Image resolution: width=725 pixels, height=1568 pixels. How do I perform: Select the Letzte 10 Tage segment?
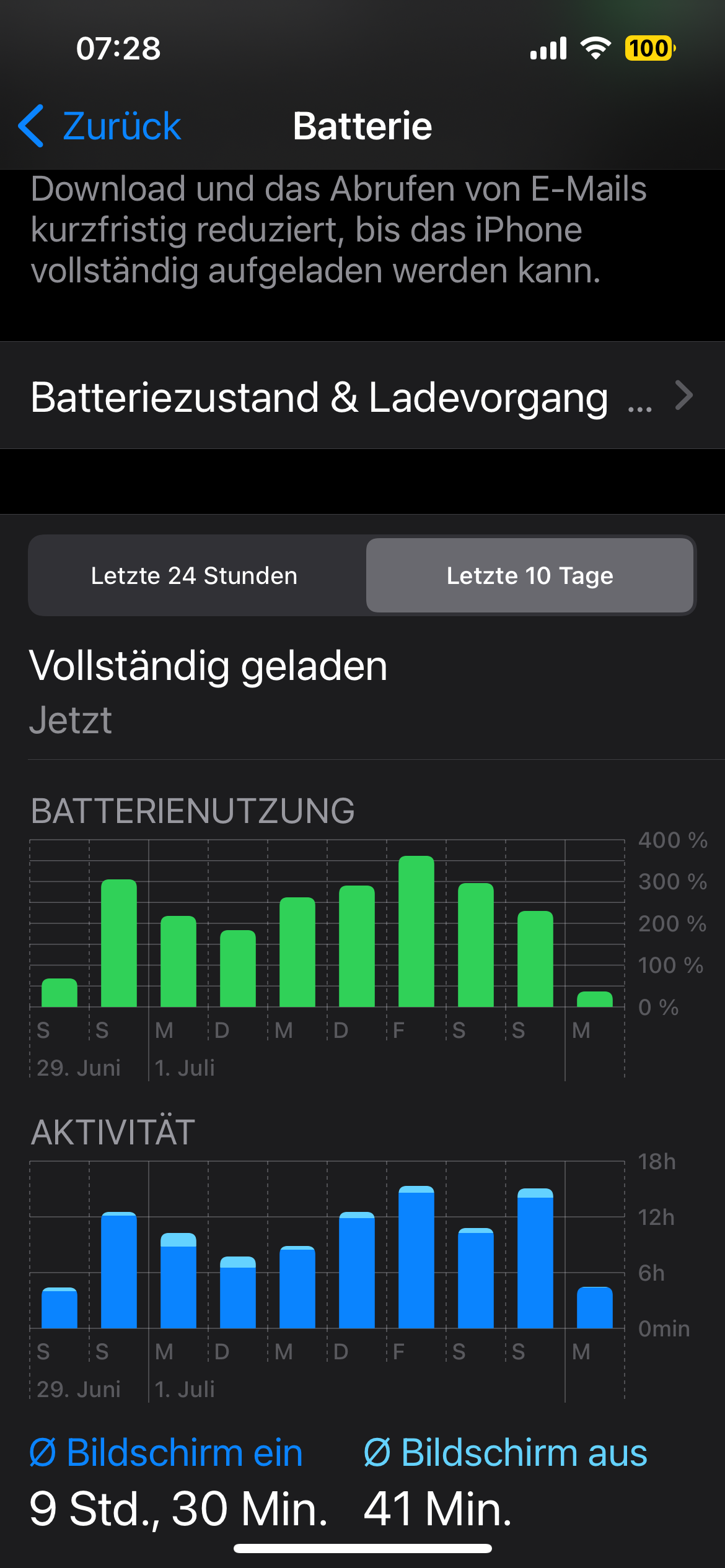pyautogui.click(x=529, y=576)
